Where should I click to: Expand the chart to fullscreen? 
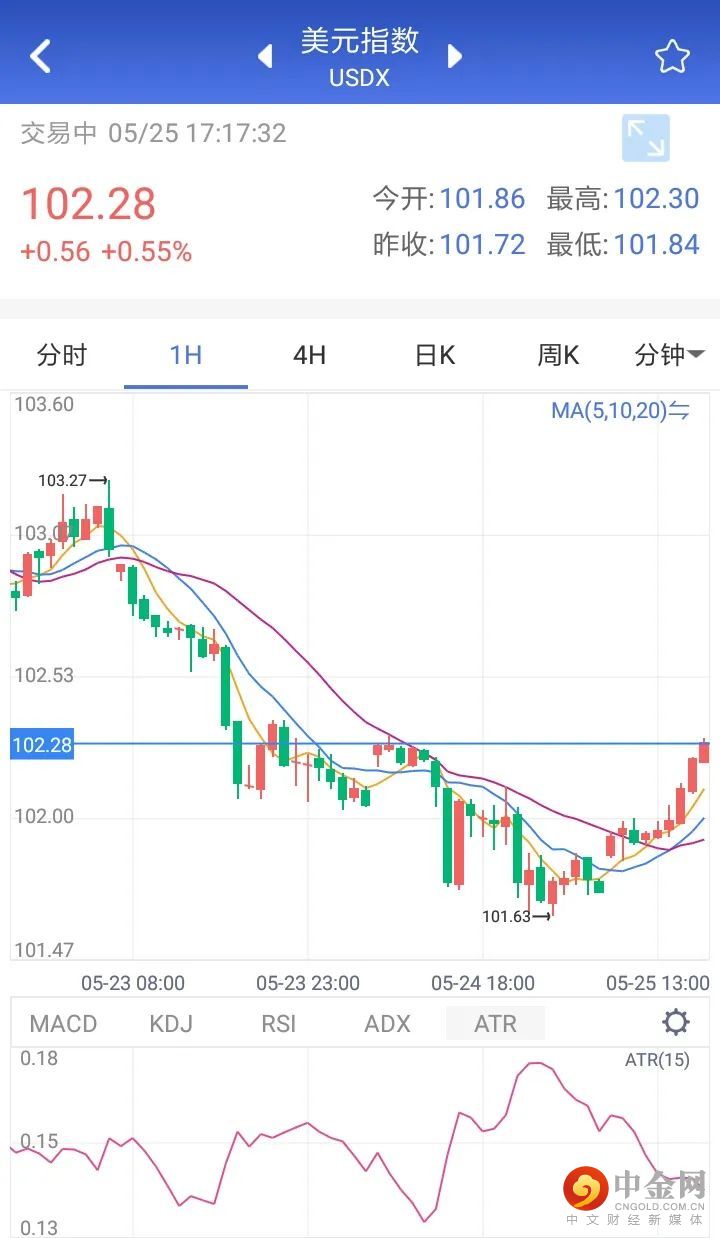[x=645, y=138]
